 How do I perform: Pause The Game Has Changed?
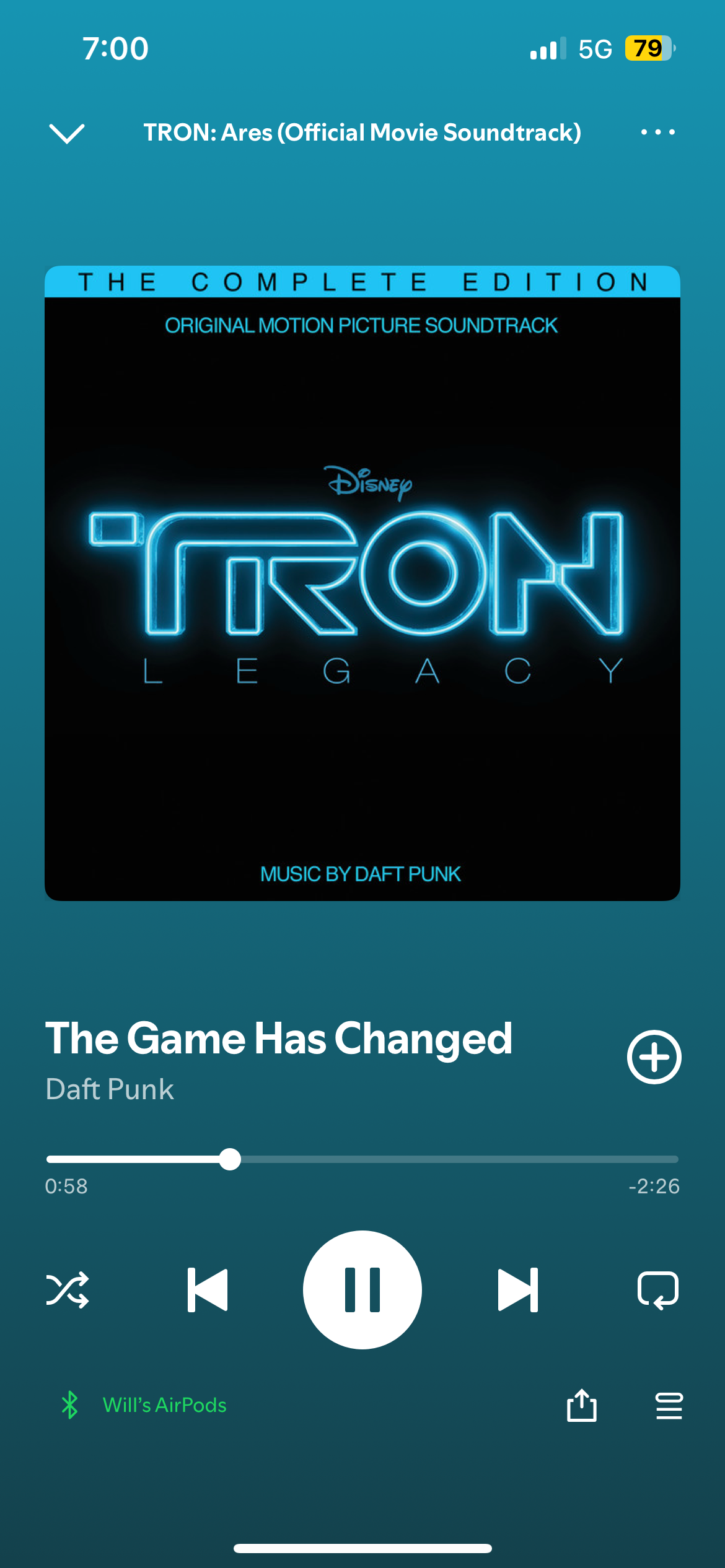[x=362, y=1290]
